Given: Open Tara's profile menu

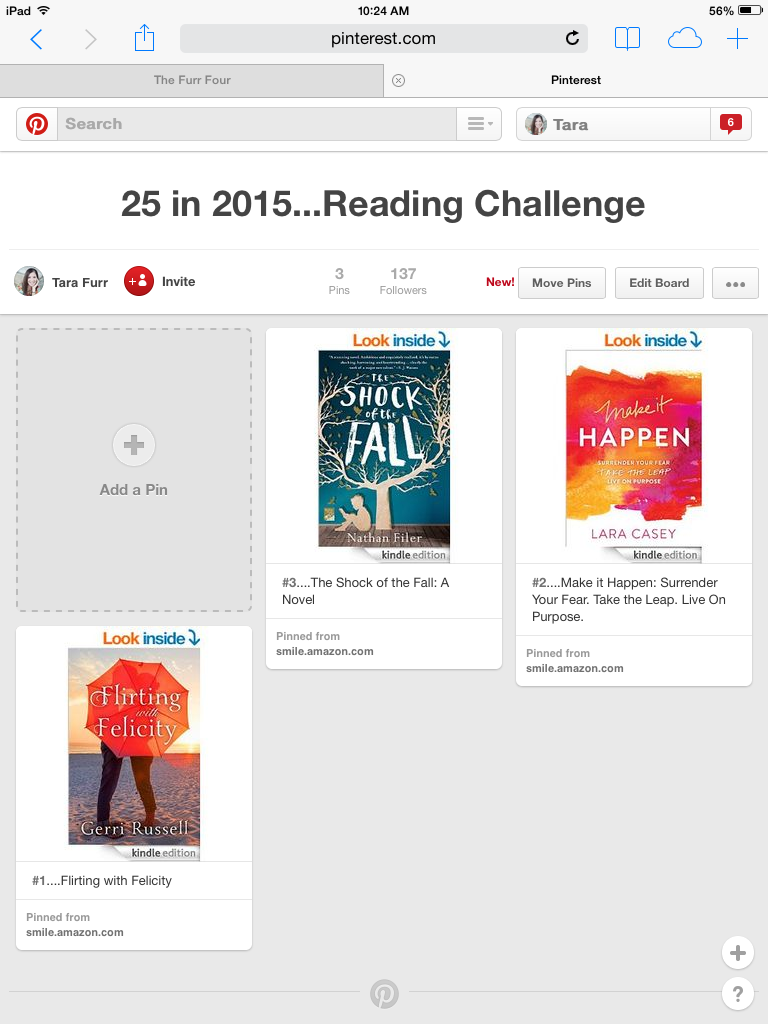Looking at the screenshot, I should point(612,124).
